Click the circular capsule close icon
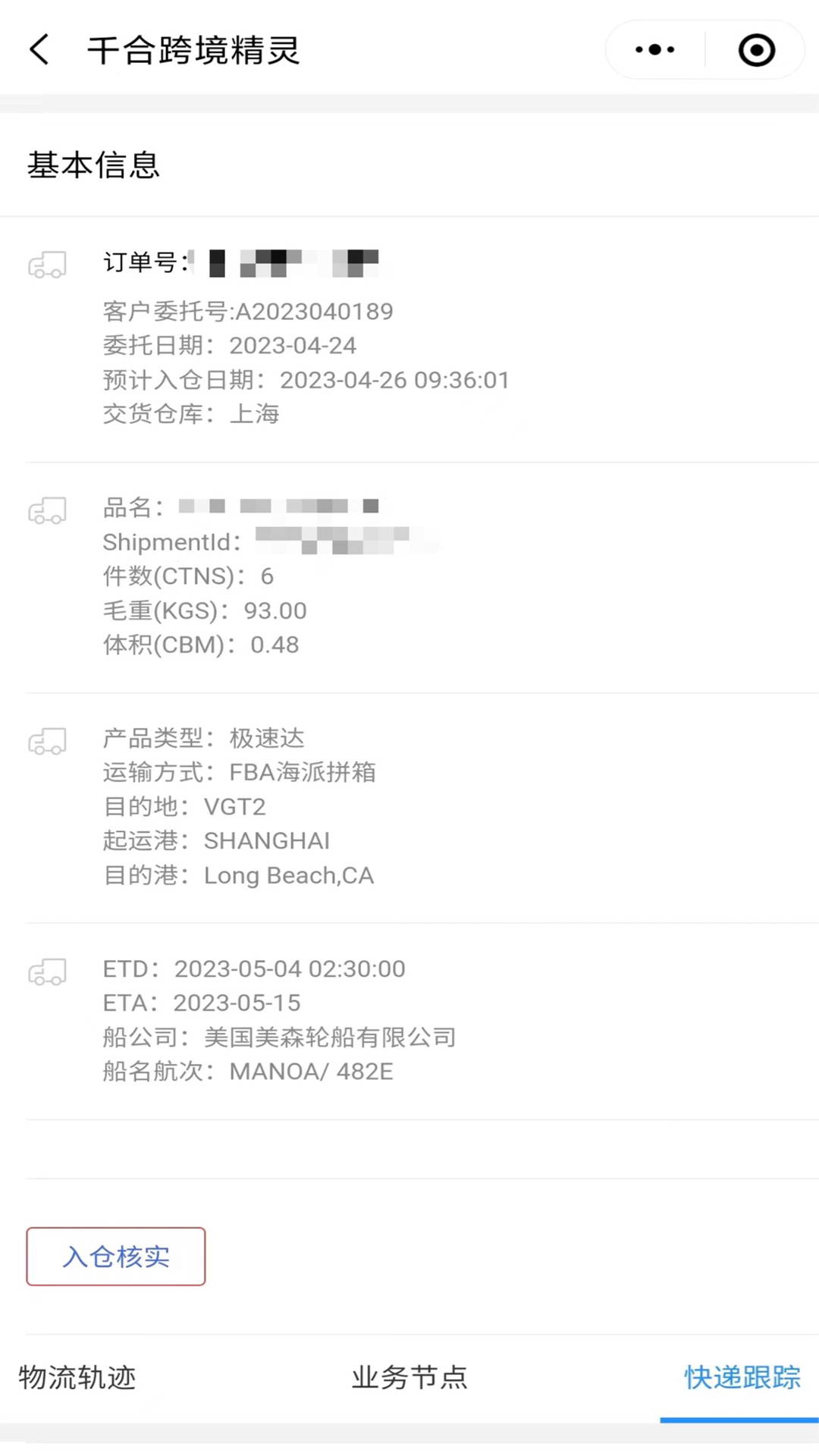Viewport: 819px width, 1456px height. (755, 49)
